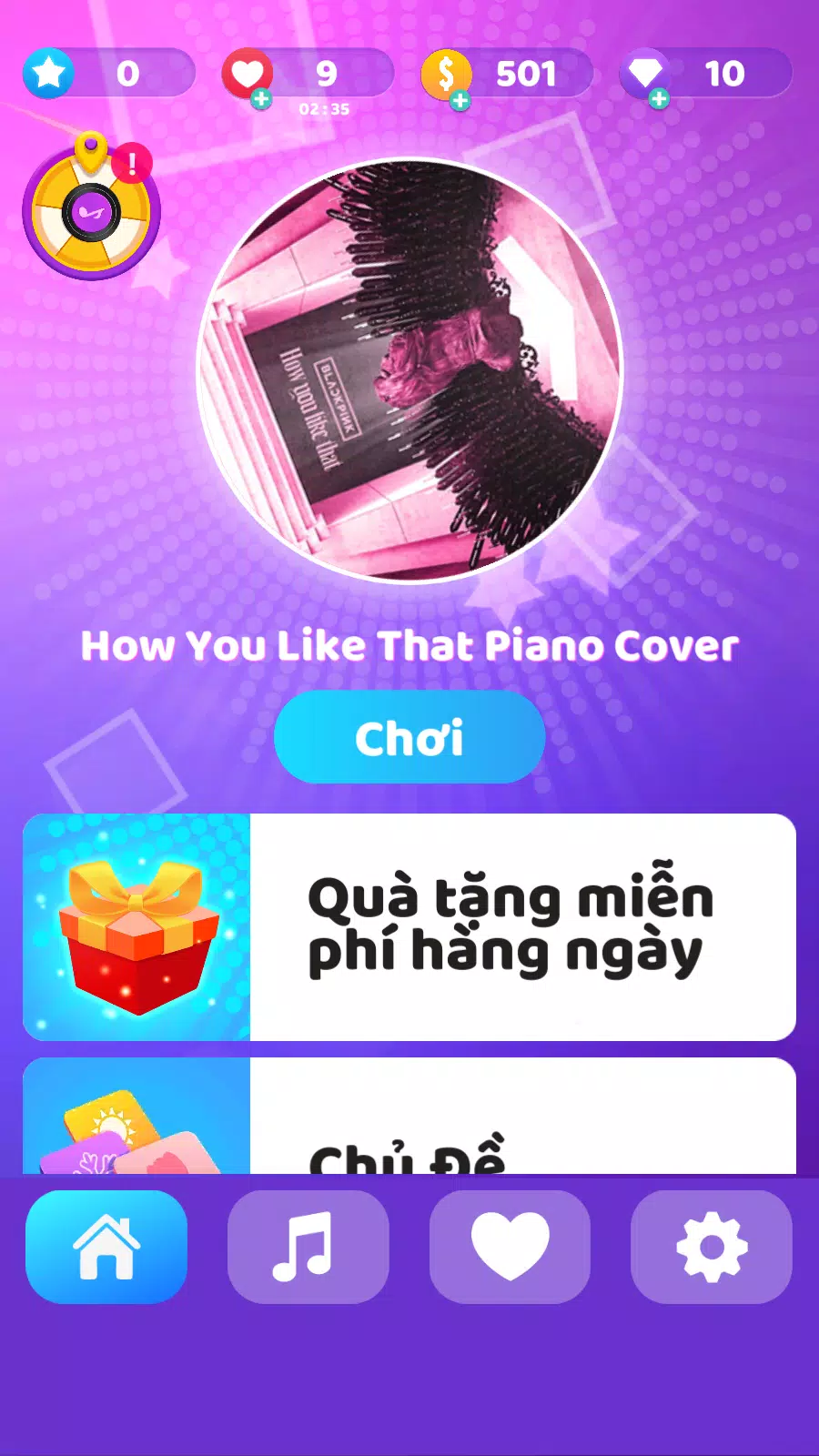819x1456 pixels.
Task: Switch to the music songs tab
Action: pyautogui.click(x=308, y=1247)
